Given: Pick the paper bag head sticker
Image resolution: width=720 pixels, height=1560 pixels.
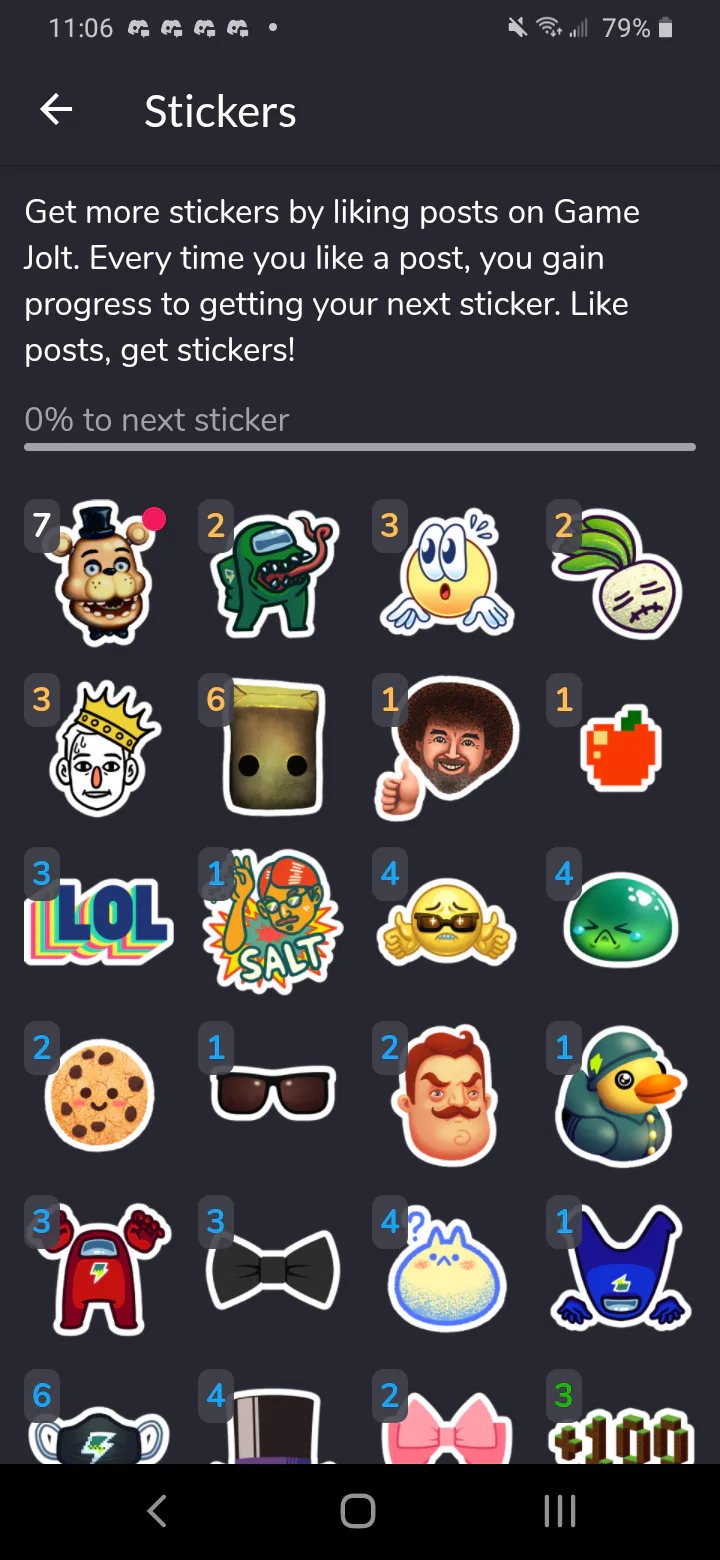Looking at the screenshot, I should pyautogui.click(x=273, y=748).
